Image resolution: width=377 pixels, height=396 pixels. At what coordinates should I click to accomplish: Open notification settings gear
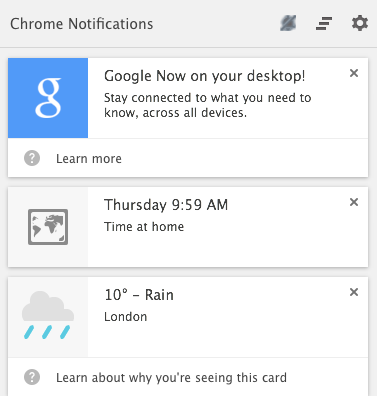pos(360,24)
